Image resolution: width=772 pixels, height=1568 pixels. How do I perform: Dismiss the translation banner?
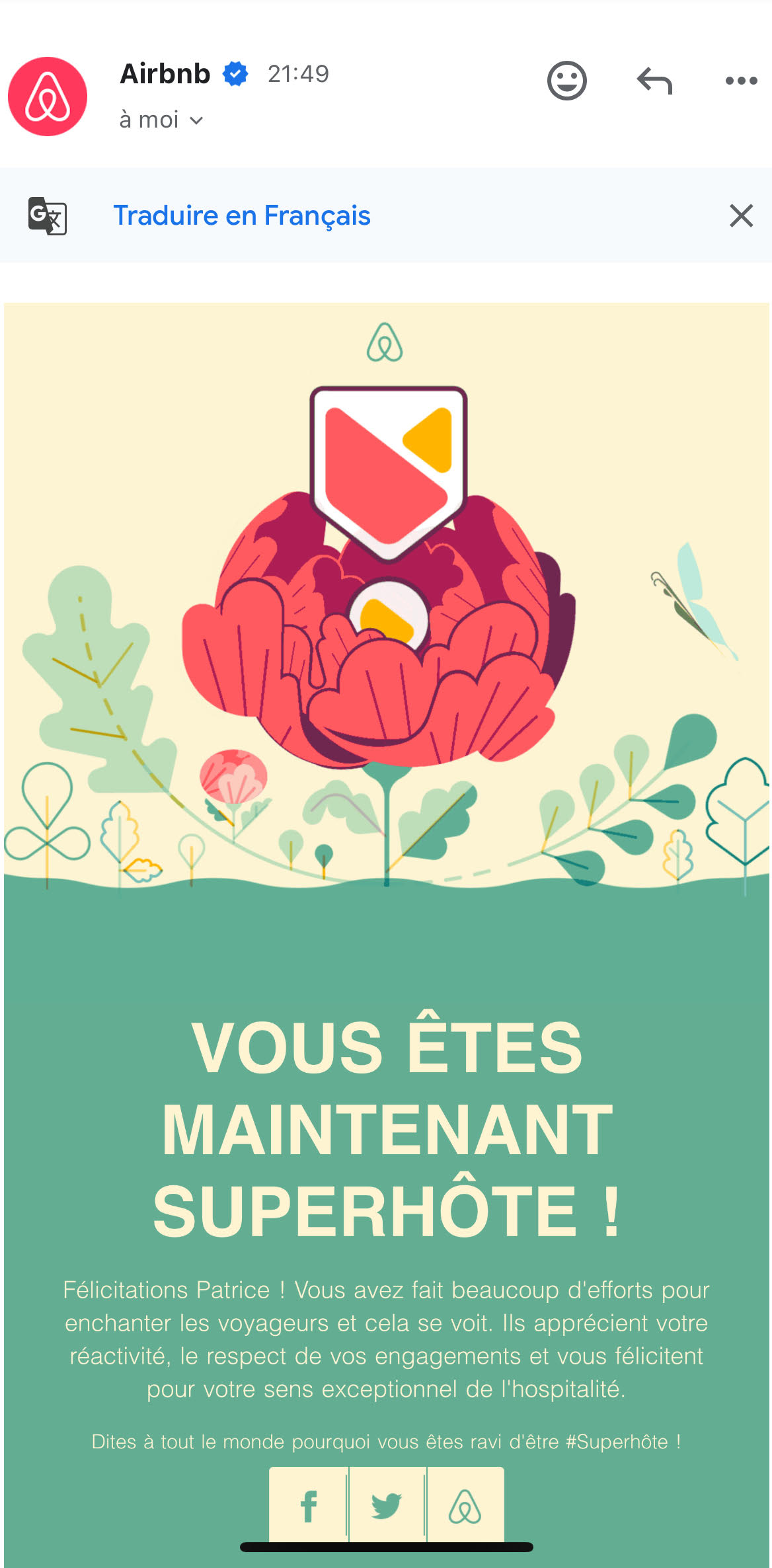click(x=741, y=216)
